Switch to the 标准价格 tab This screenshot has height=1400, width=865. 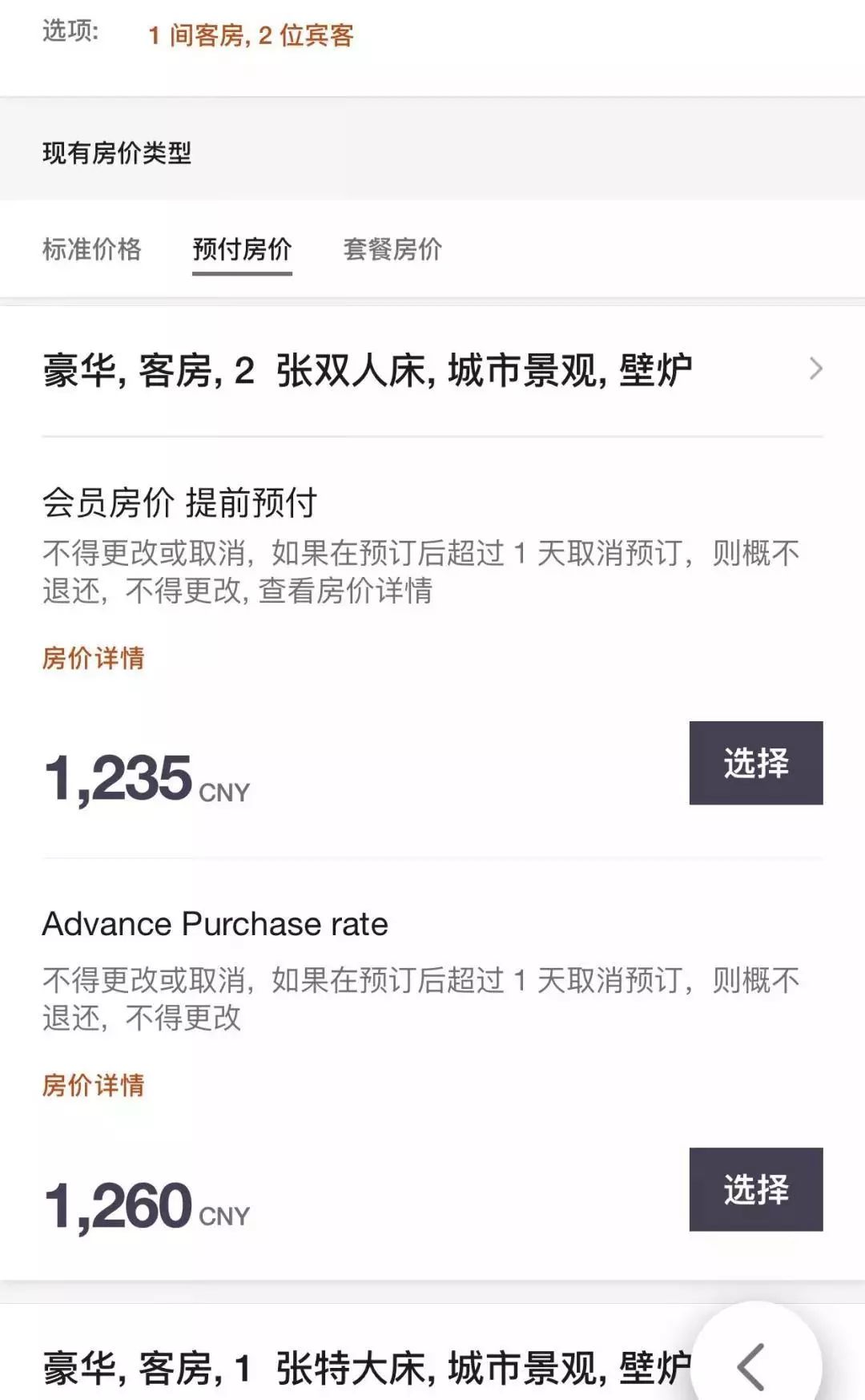point(92,249)
